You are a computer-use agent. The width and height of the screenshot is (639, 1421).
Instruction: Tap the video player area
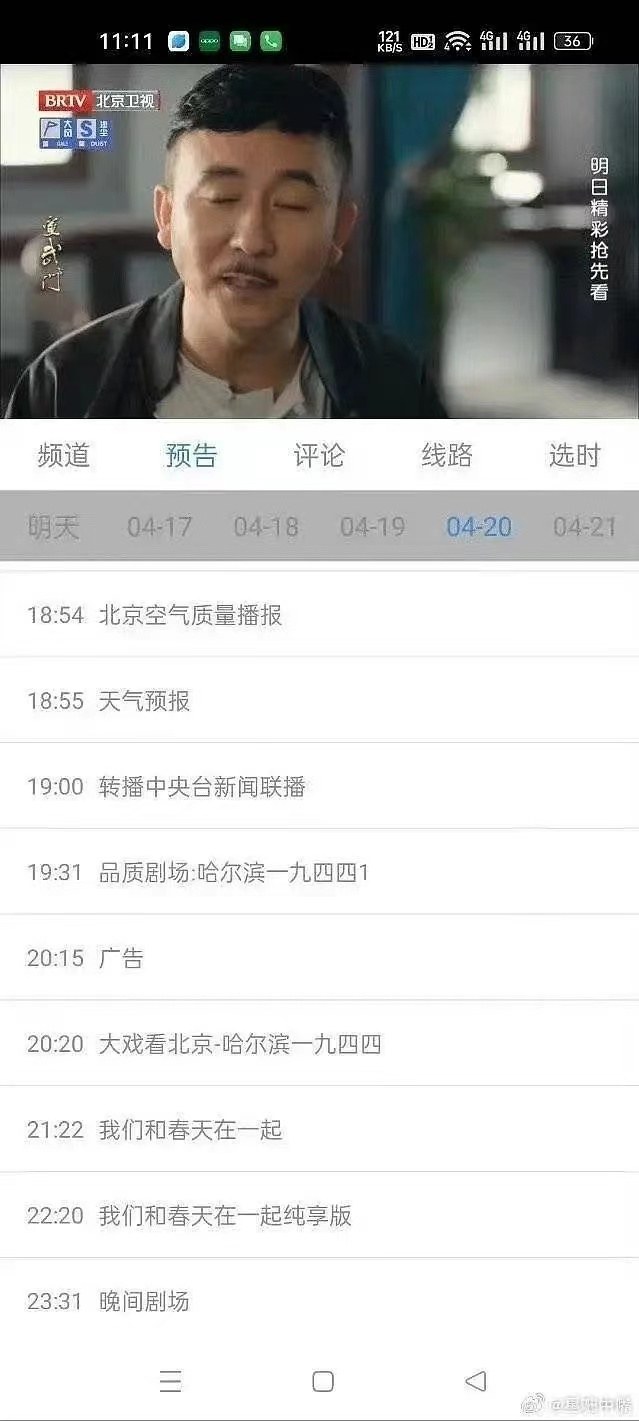(x=319, y=240)
